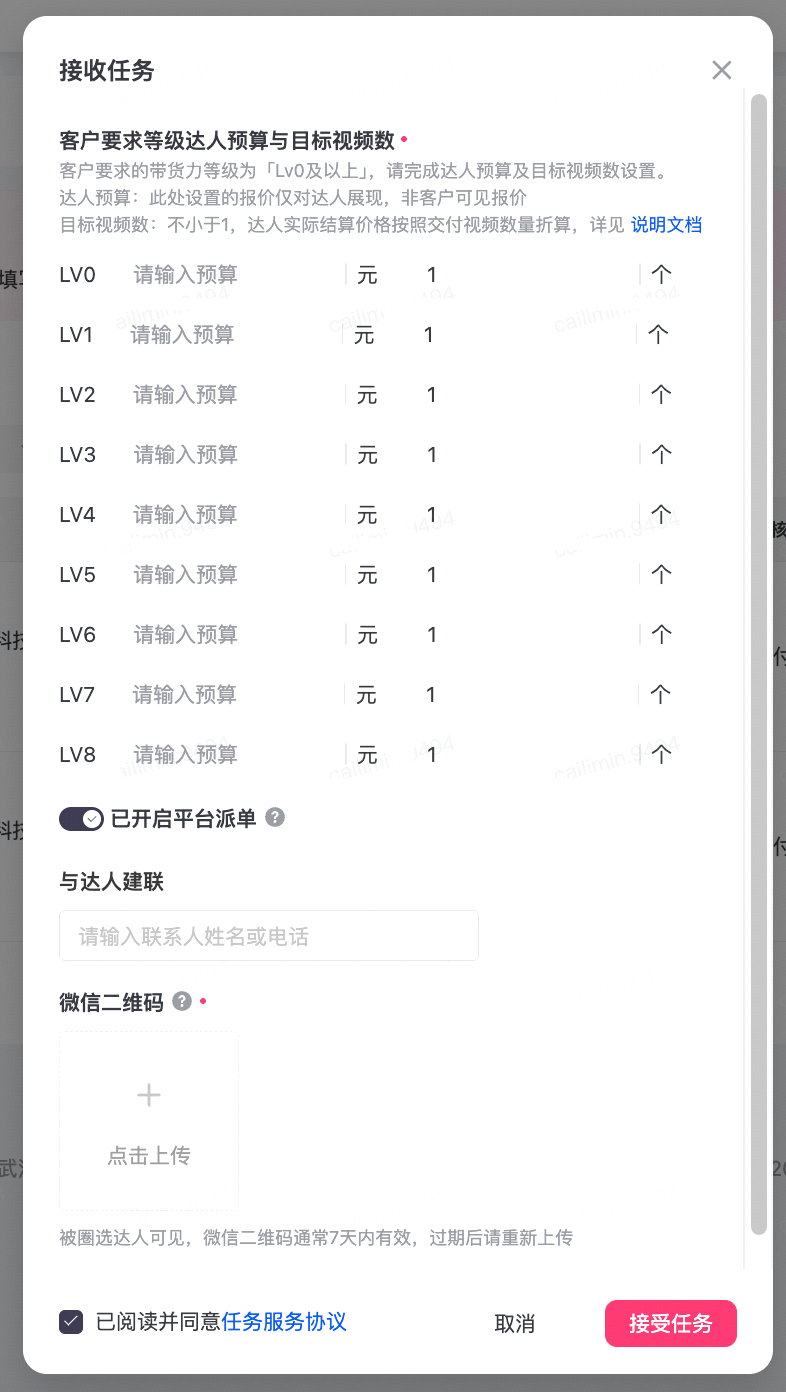The image size is (786, 1392).
Task: Click the 点击上传 QR code upload area
Action: pyautogui.click(x=148, y=1120)
